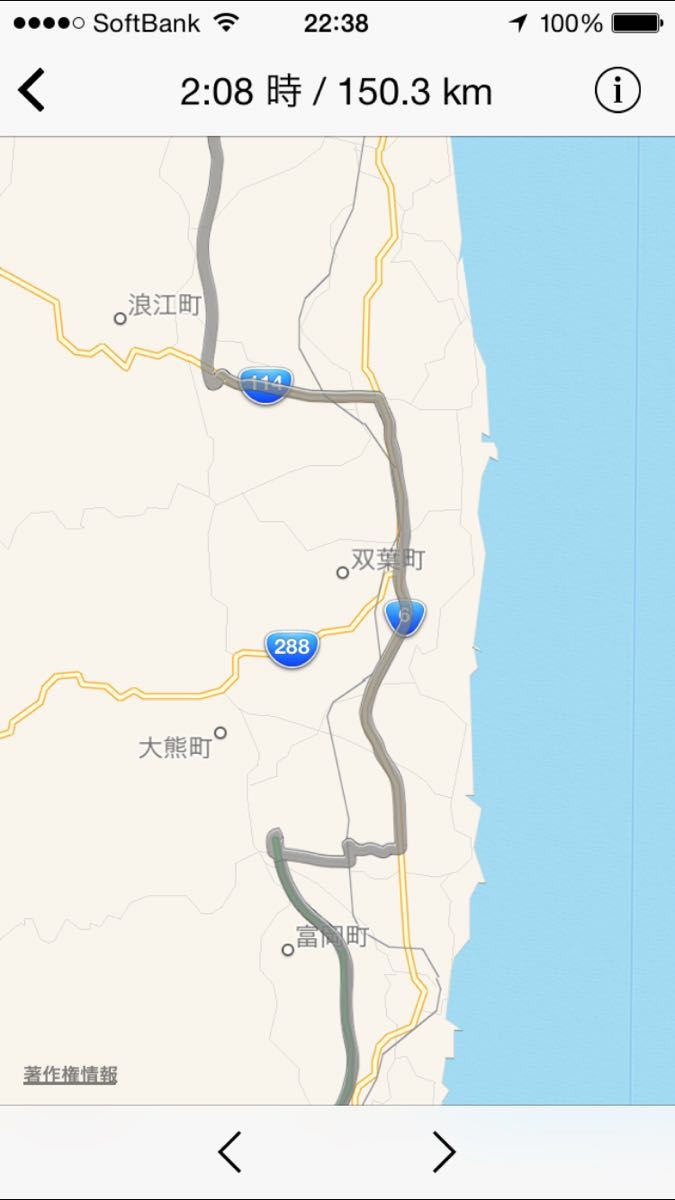The height and width of the screenshot is (1200, 675).
Task: Open the 著作権情報 copyright link
Action: [70, 1075]
